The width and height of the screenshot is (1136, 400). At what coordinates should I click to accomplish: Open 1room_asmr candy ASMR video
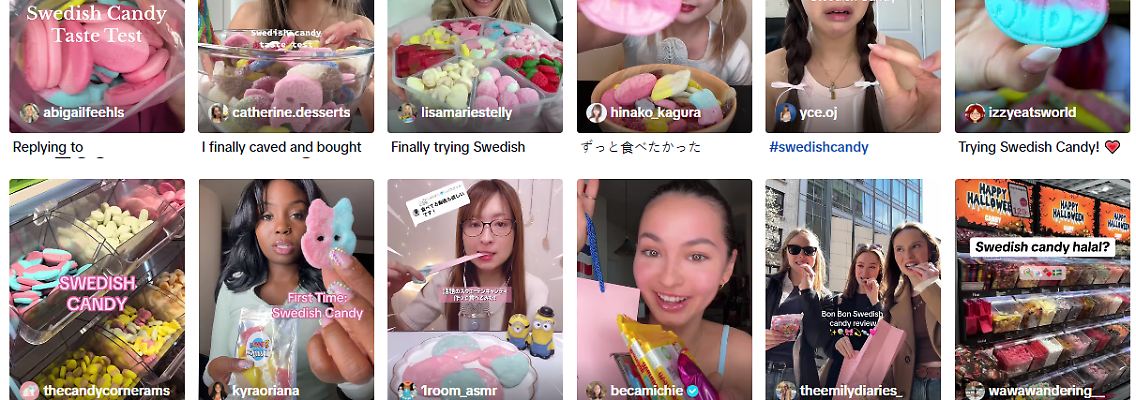tap(475, 290)
